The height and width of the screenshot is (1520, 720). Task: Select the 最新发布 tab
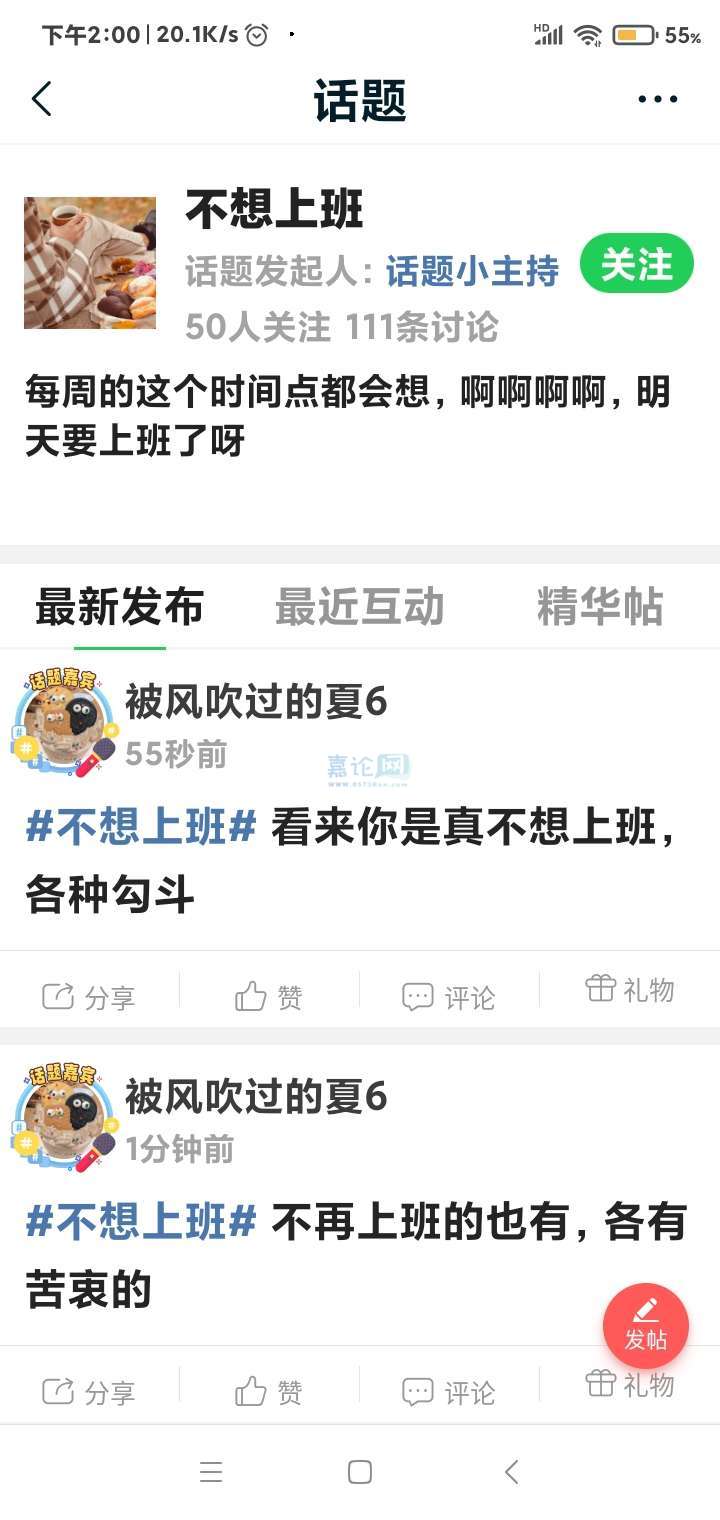(120, 606)
